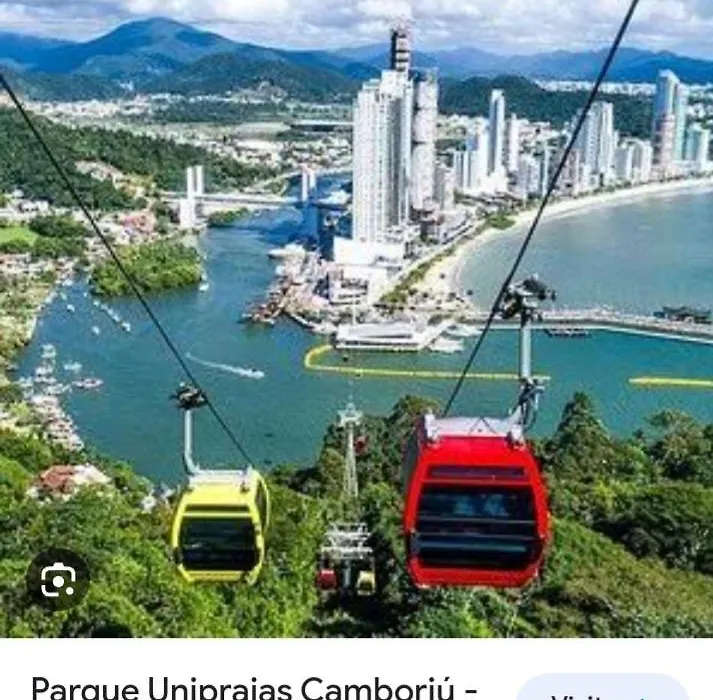Viewport: 713px width, 700px height.
Task: Open the Parque Unipraias Camboriú title link
Action: (255, 688)
